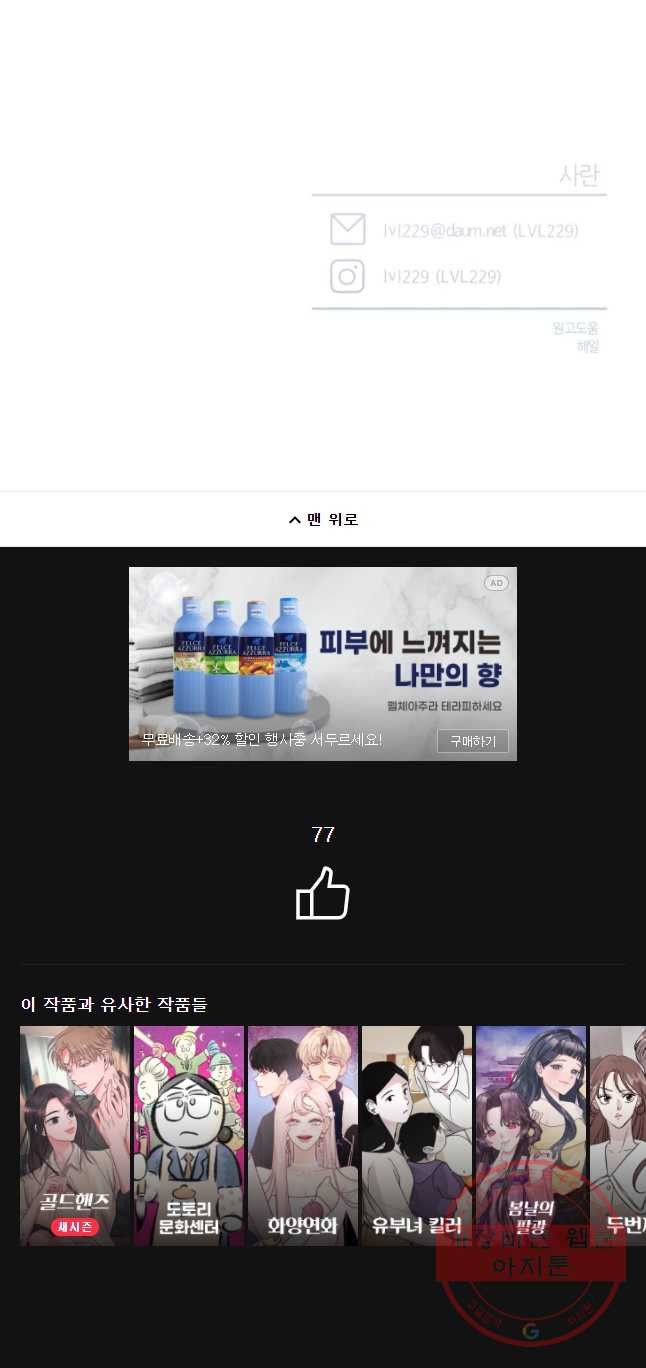Tap 구매하기 on the Felce Azzurra ad
Viewport: 646px width, 1368px height.
coord(472,741)
